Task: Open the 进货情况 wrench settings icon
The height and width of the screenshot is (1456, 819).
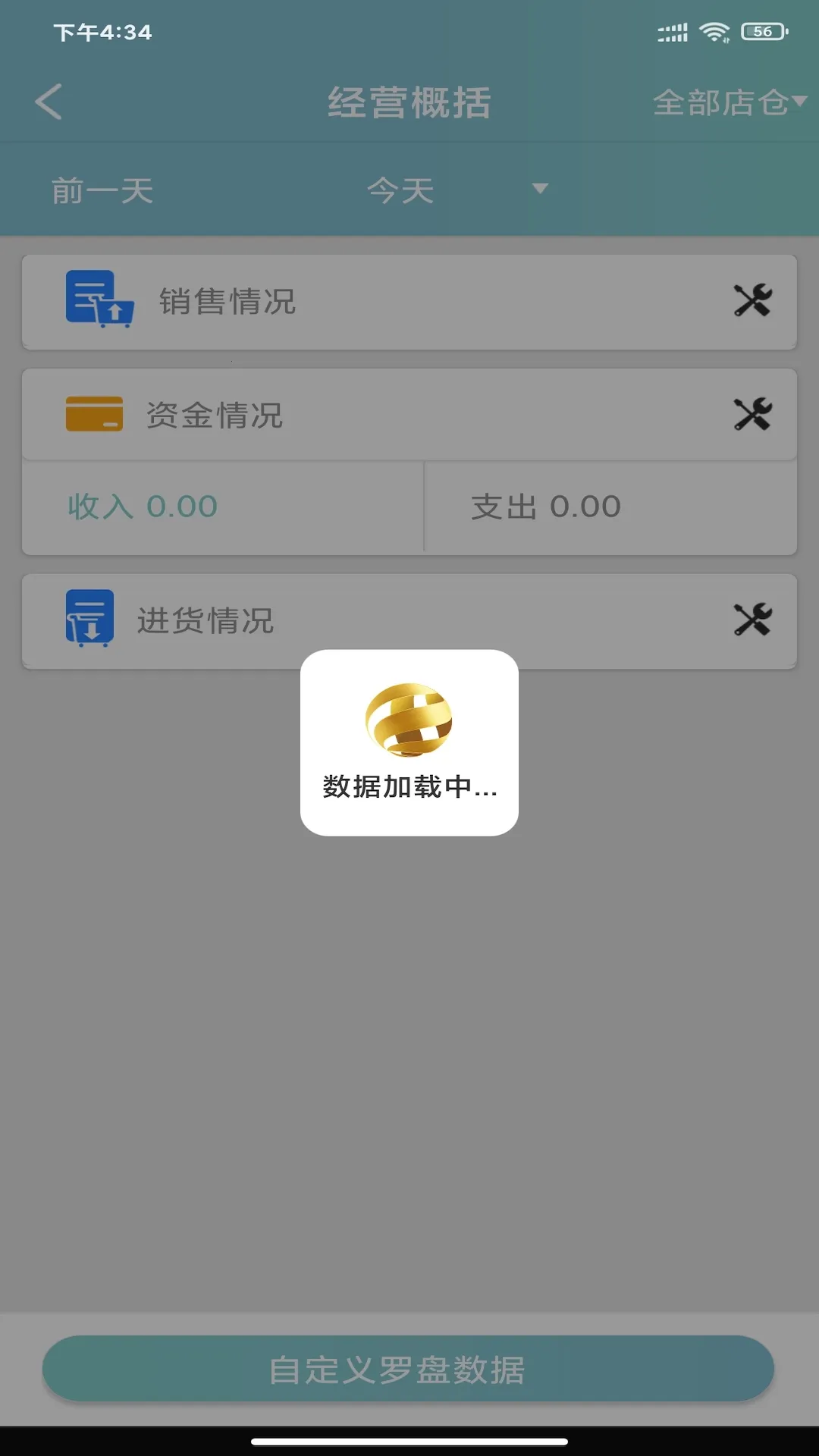Action: pos(752,620)
